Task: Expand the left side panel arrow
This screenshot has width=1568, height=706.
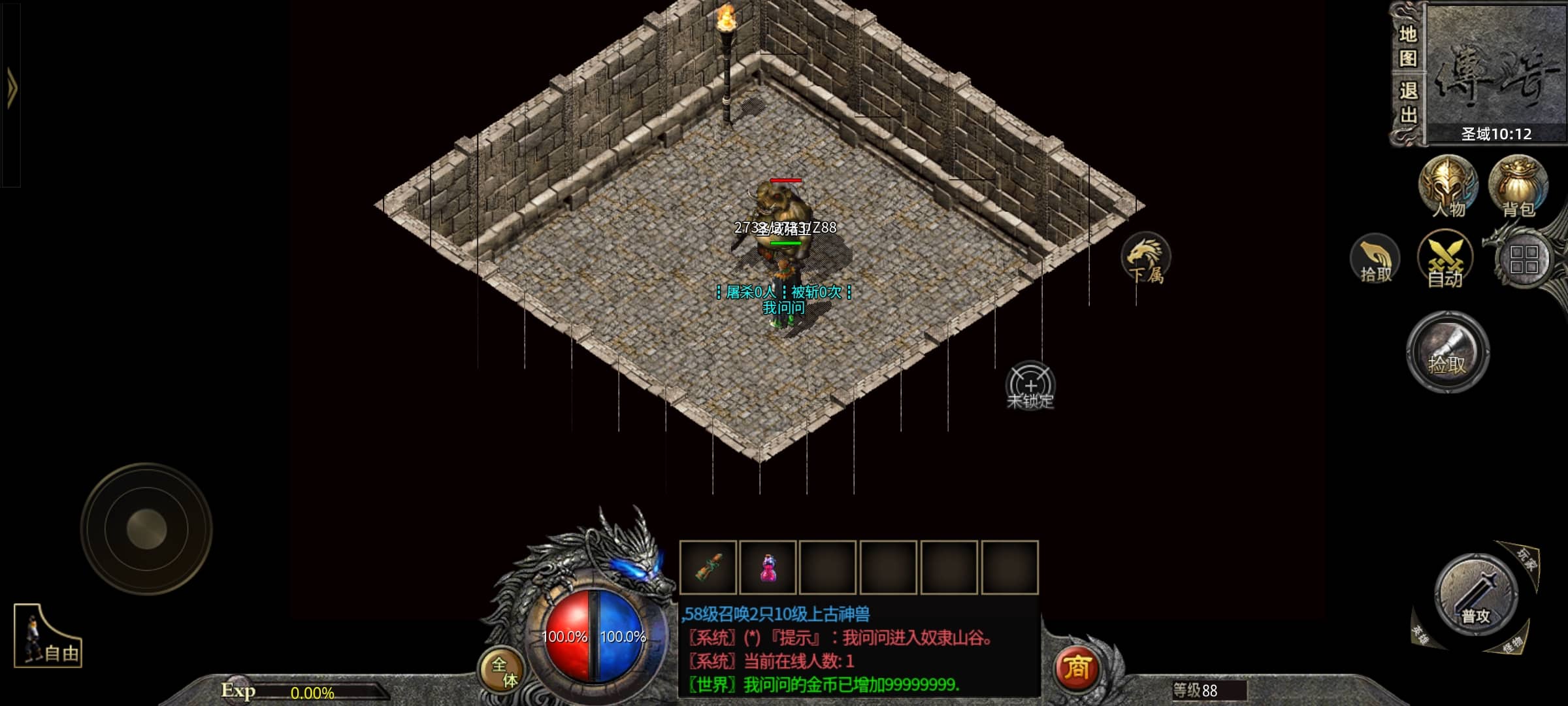Action: [11, 88]
